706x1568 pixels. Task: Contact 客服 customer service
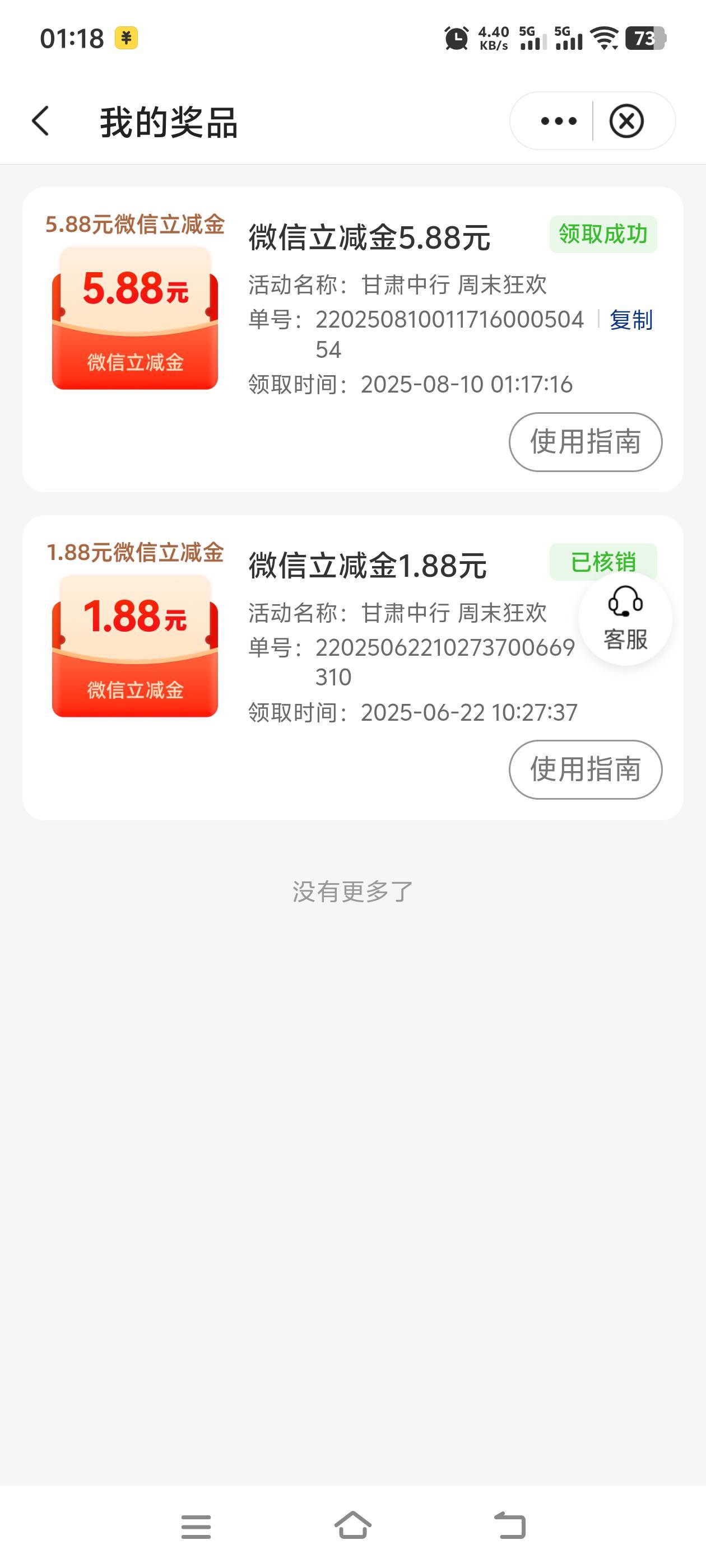[625, 619]
